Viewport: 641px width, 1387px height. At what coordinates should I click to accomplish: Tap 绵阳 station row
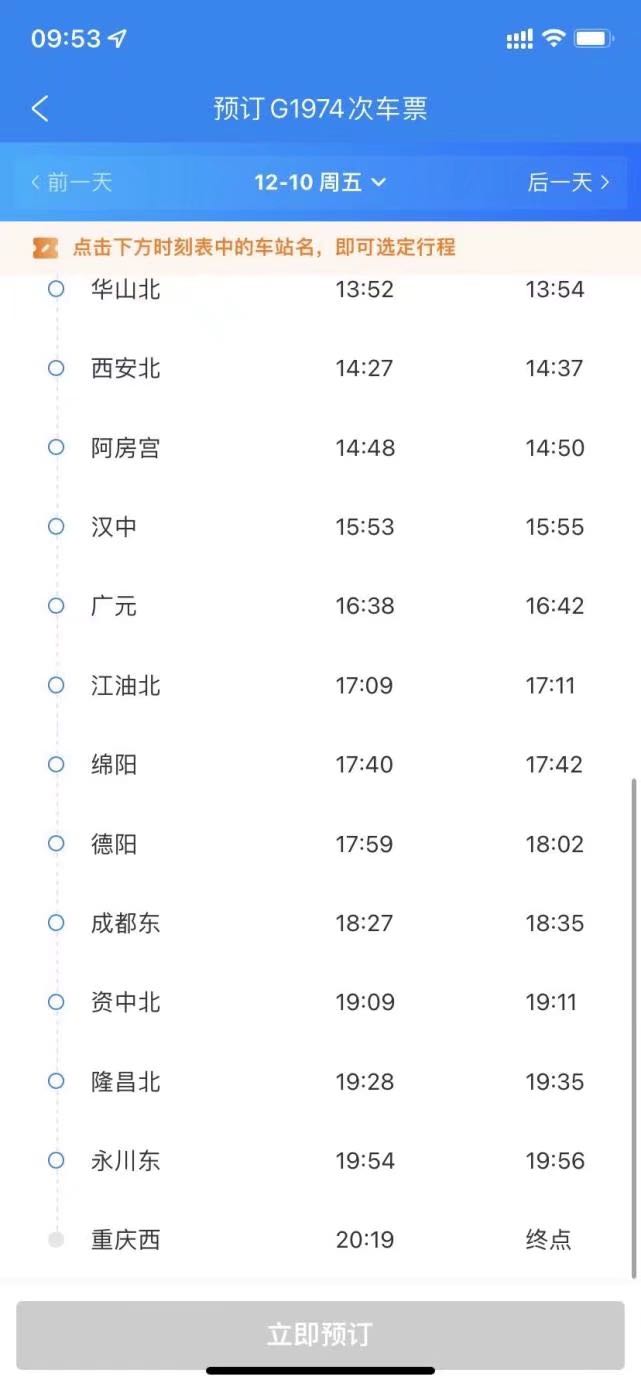click(x=320, y=764)
